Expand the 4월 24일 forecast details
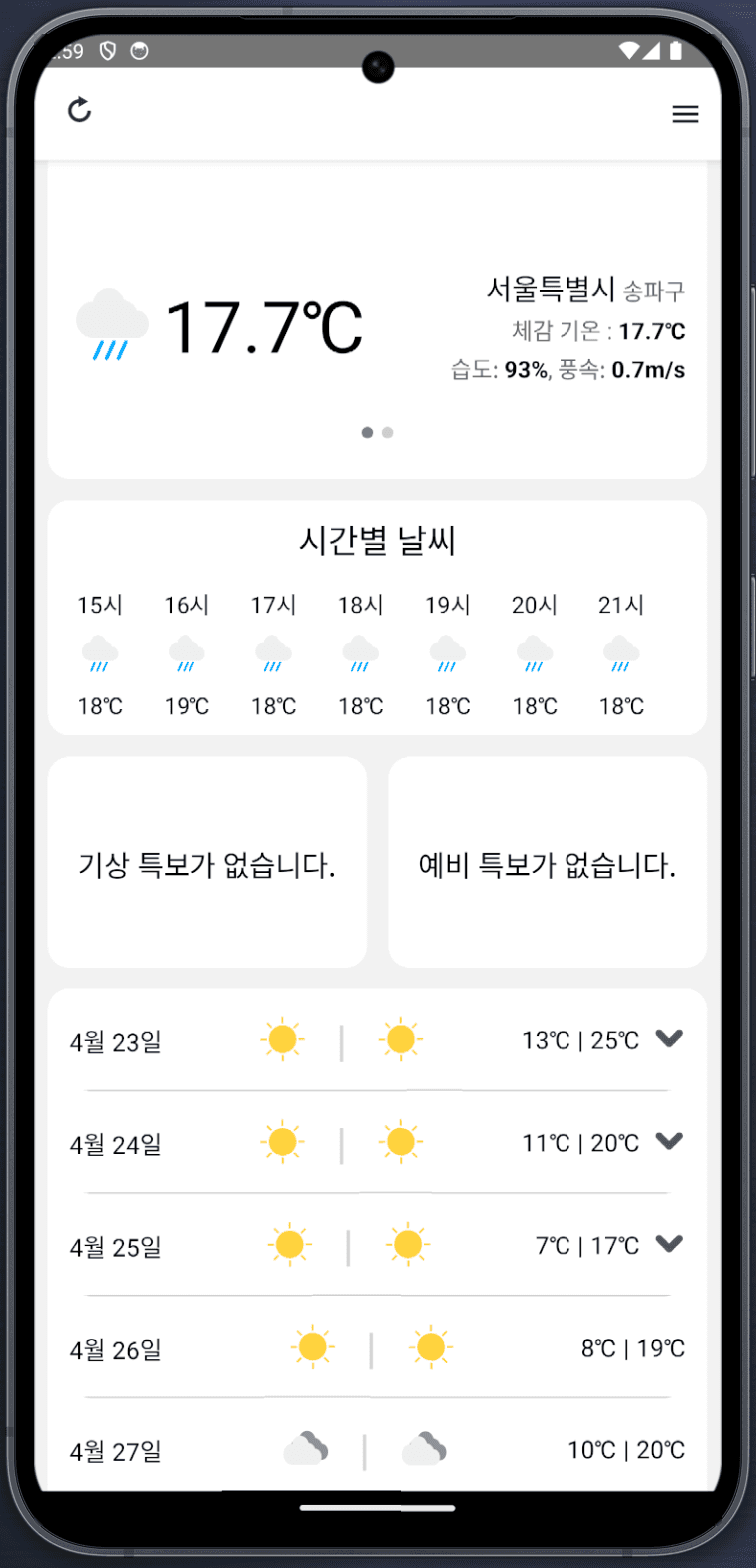Screen dimensions: 756x1568 point(669,1141)
